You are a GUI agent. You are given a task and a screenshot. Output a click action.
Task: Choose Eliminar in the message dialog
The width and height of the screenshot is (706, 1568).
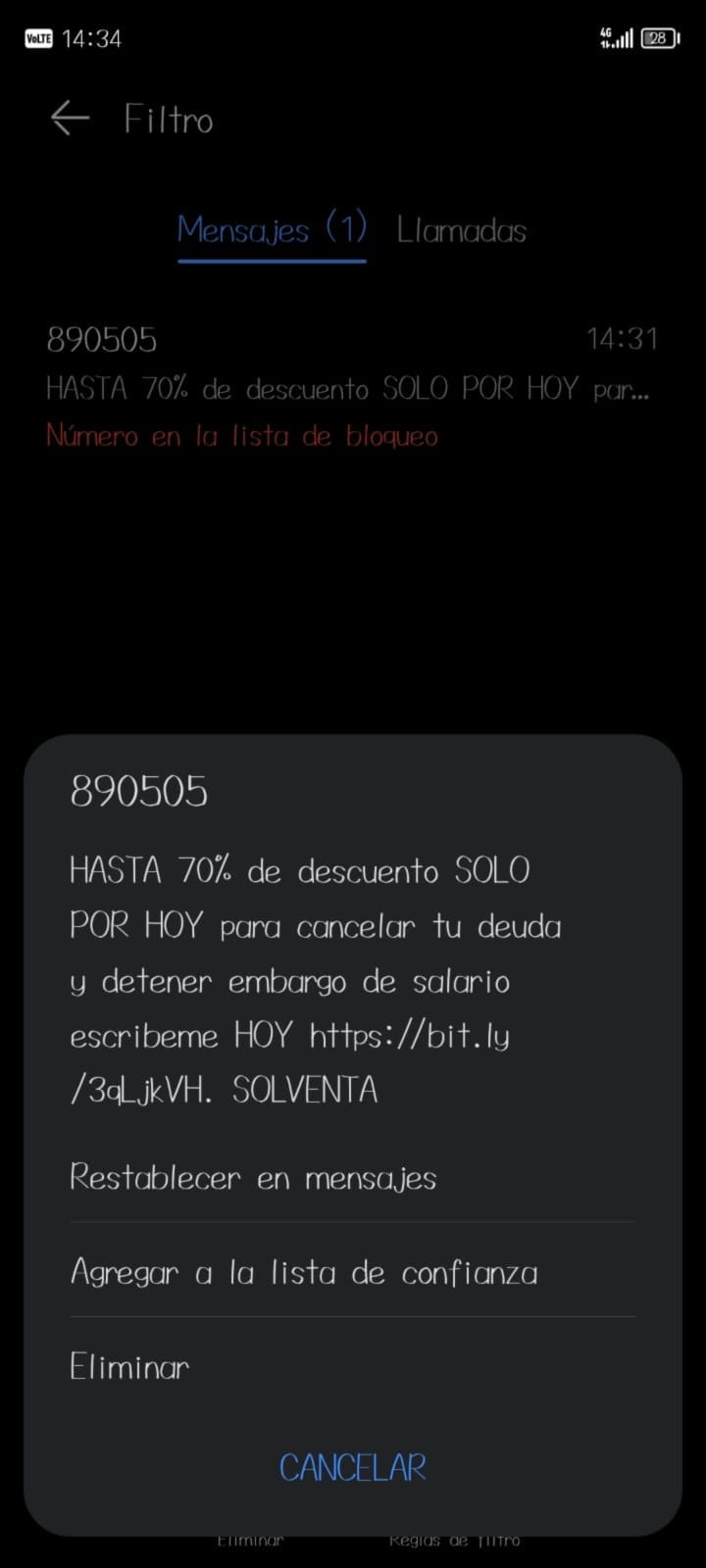click(x=129, y=1366)
